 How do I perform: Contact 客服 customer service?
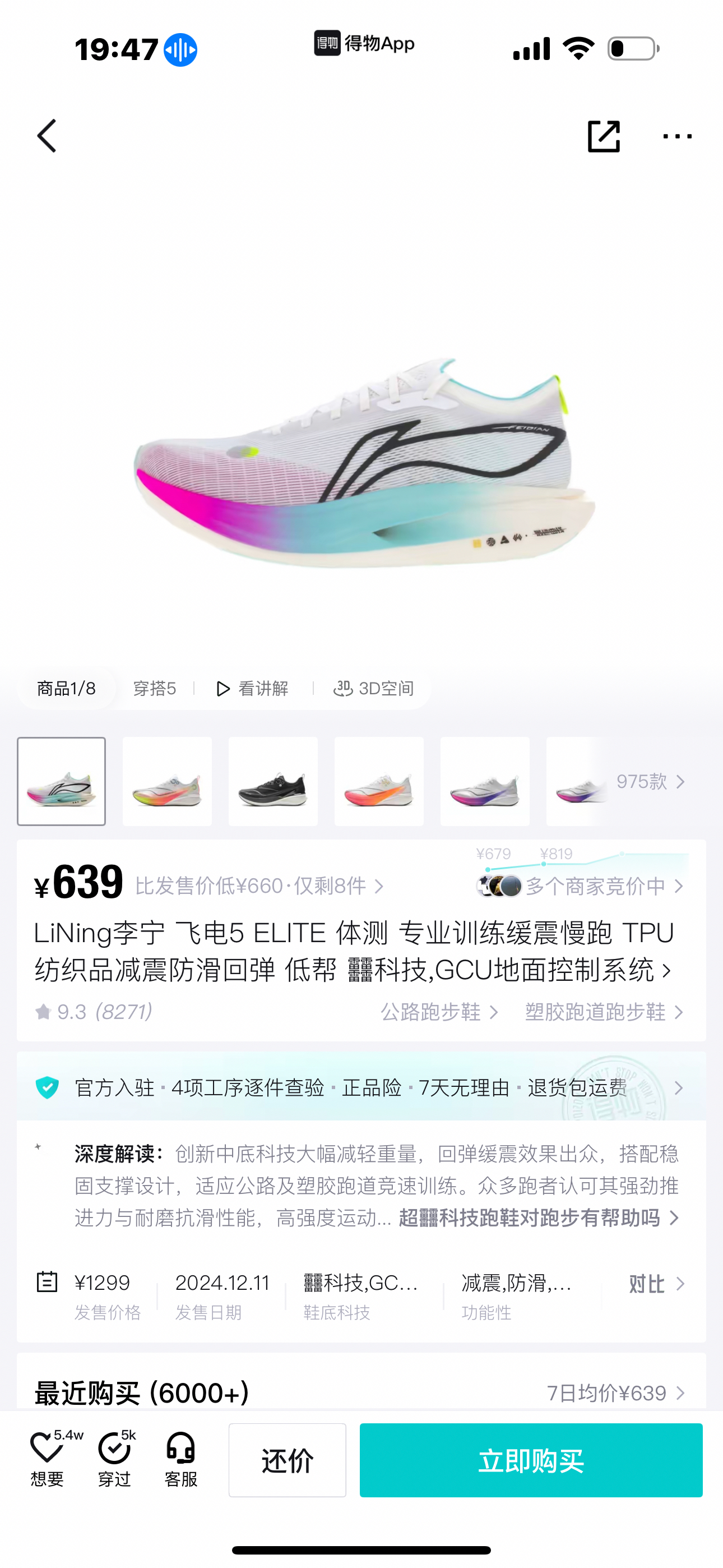pyautogui.click(x=180, y=1459)
